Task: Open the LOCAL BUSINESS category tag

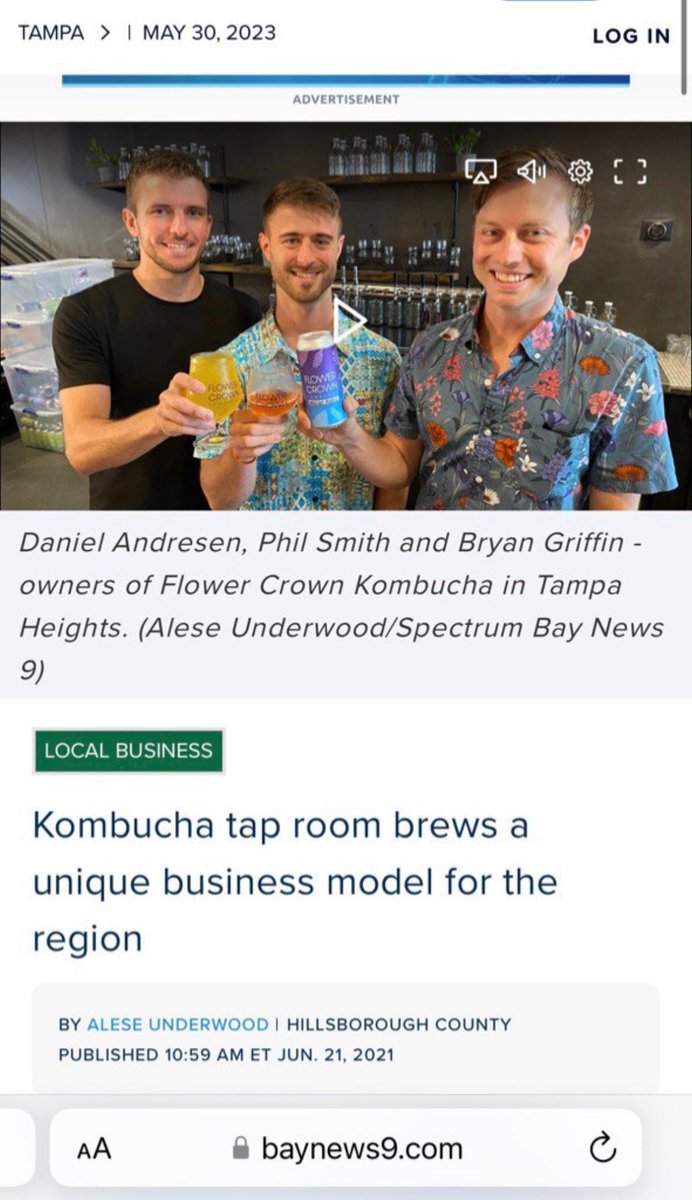Action: (x=128, y=750)
